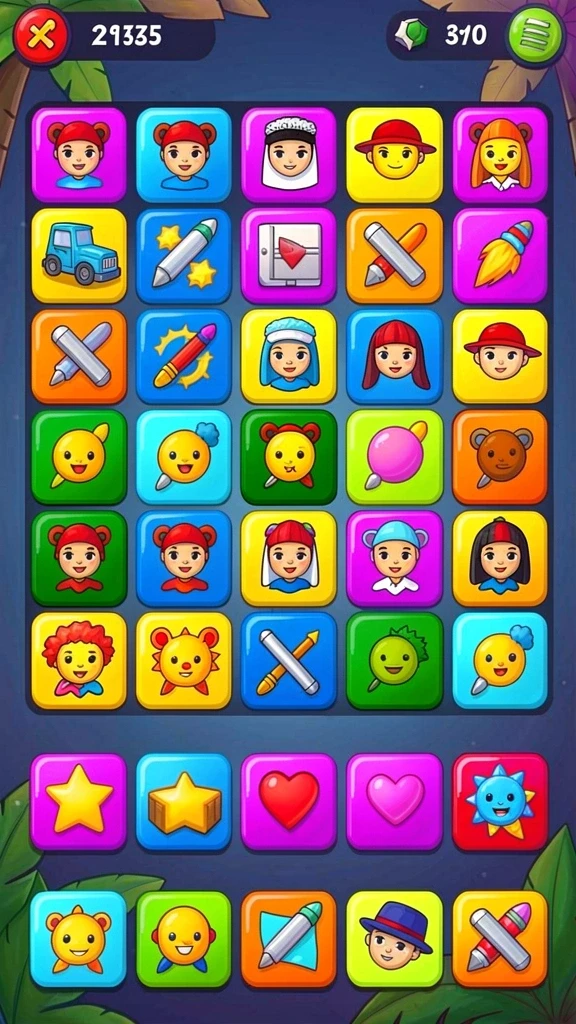Select the man with blue fedora tile
576x1024 pixels.
pyautogui.click(x=394, y=938)
